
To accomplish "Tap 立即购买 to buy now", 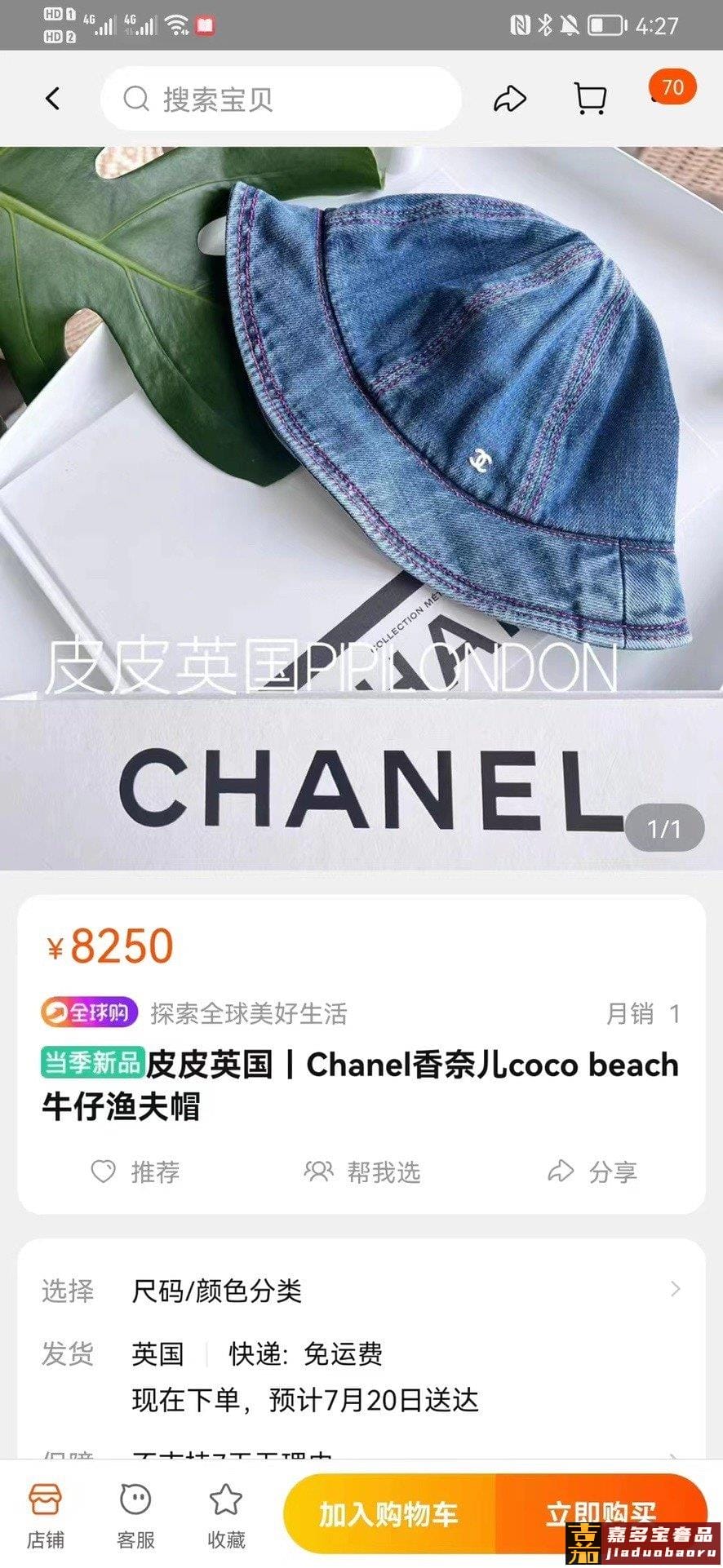I will point(600,1509).
